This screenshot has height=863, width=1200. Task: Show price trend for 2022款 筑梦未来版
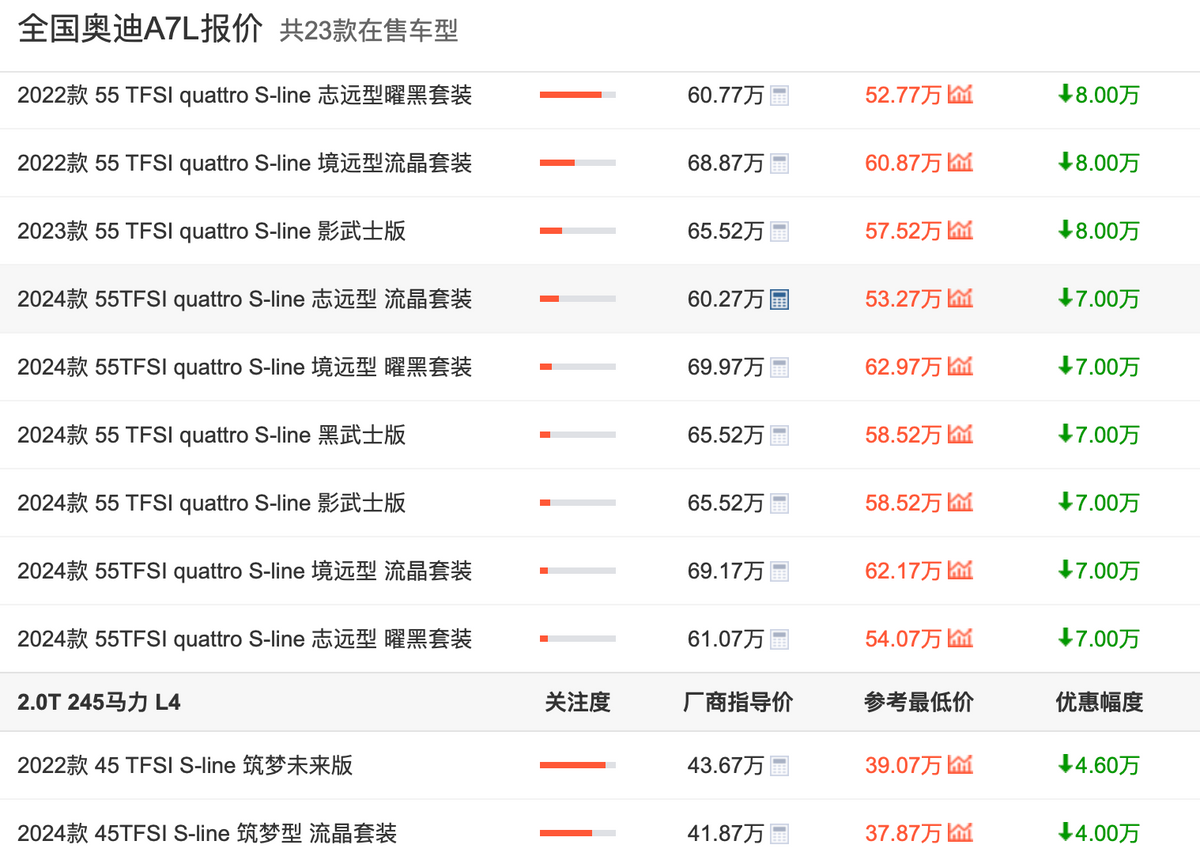(961, 766)
